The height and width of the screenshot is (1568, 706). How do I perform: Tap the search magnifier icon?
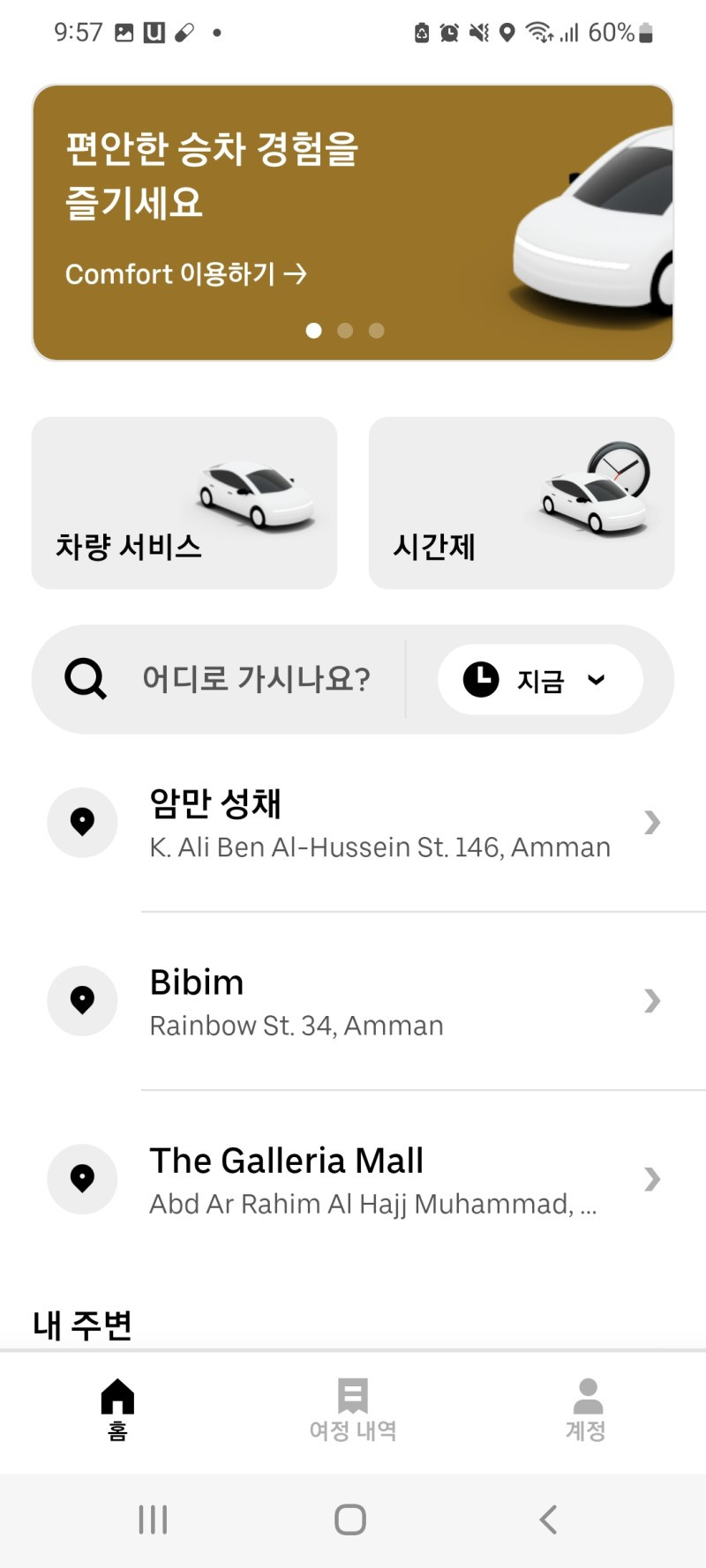coord(84,679)
